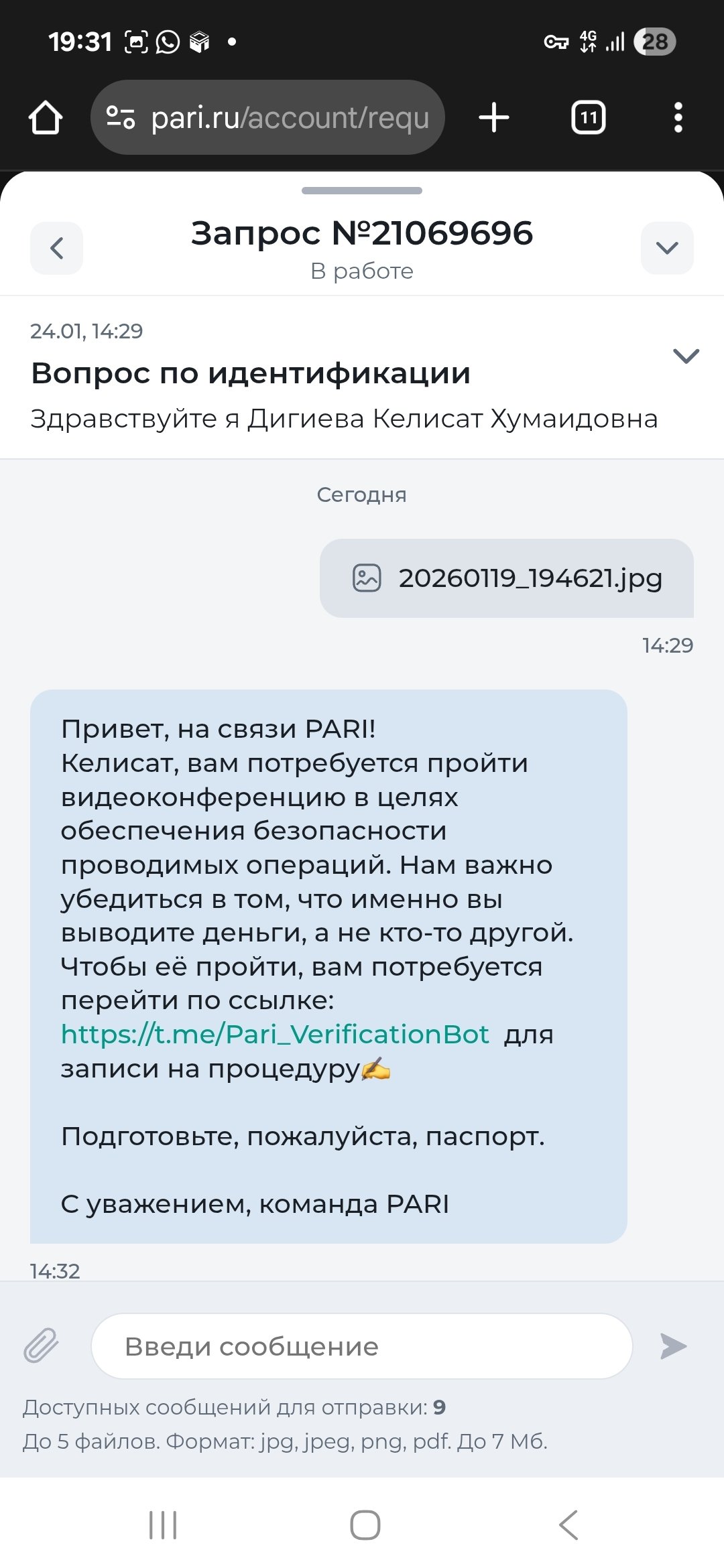The width and height of the screenshot is (724, 1568).
Task: Focus the "Введи сообщение" text field
Action: 362,1346
